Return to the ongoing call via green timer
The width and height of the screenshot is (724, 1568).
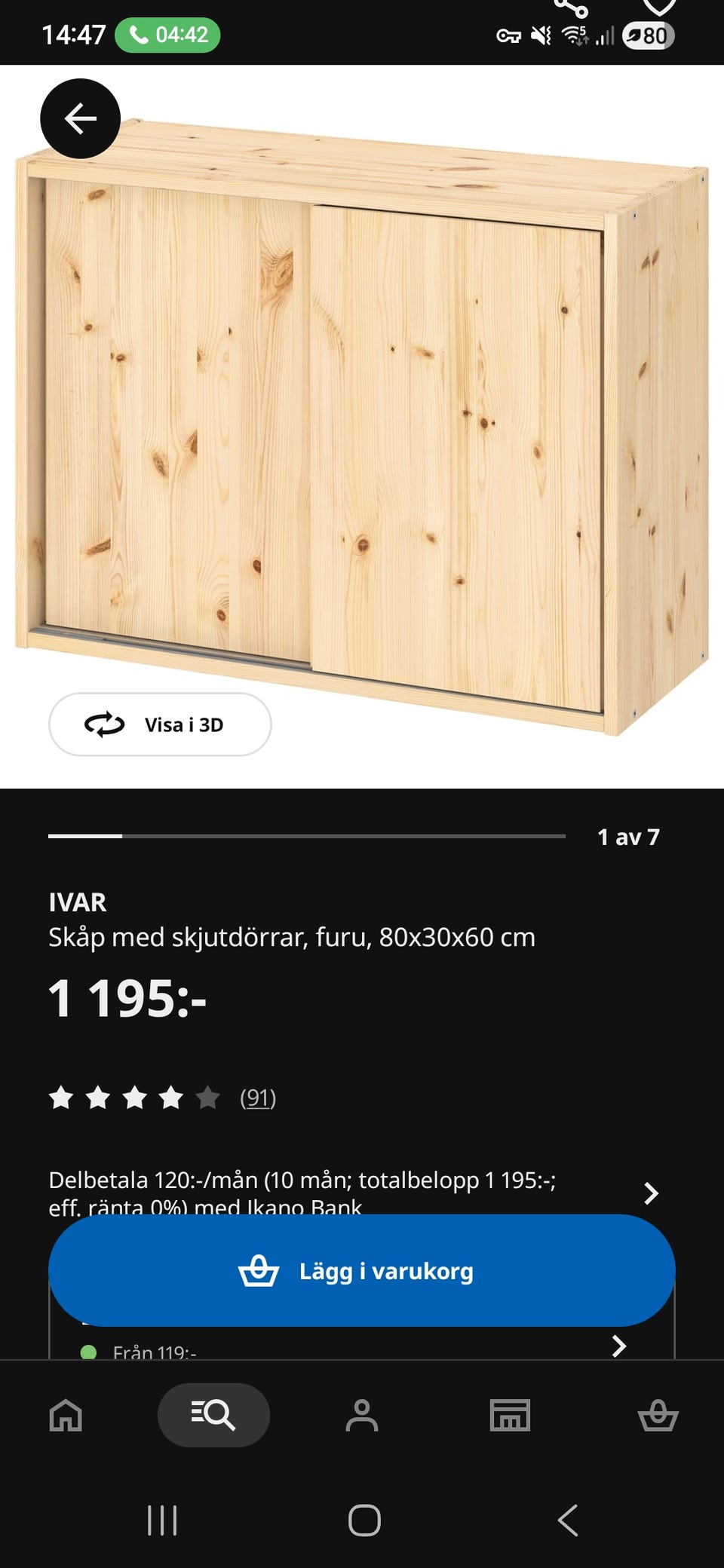[166, 34]
